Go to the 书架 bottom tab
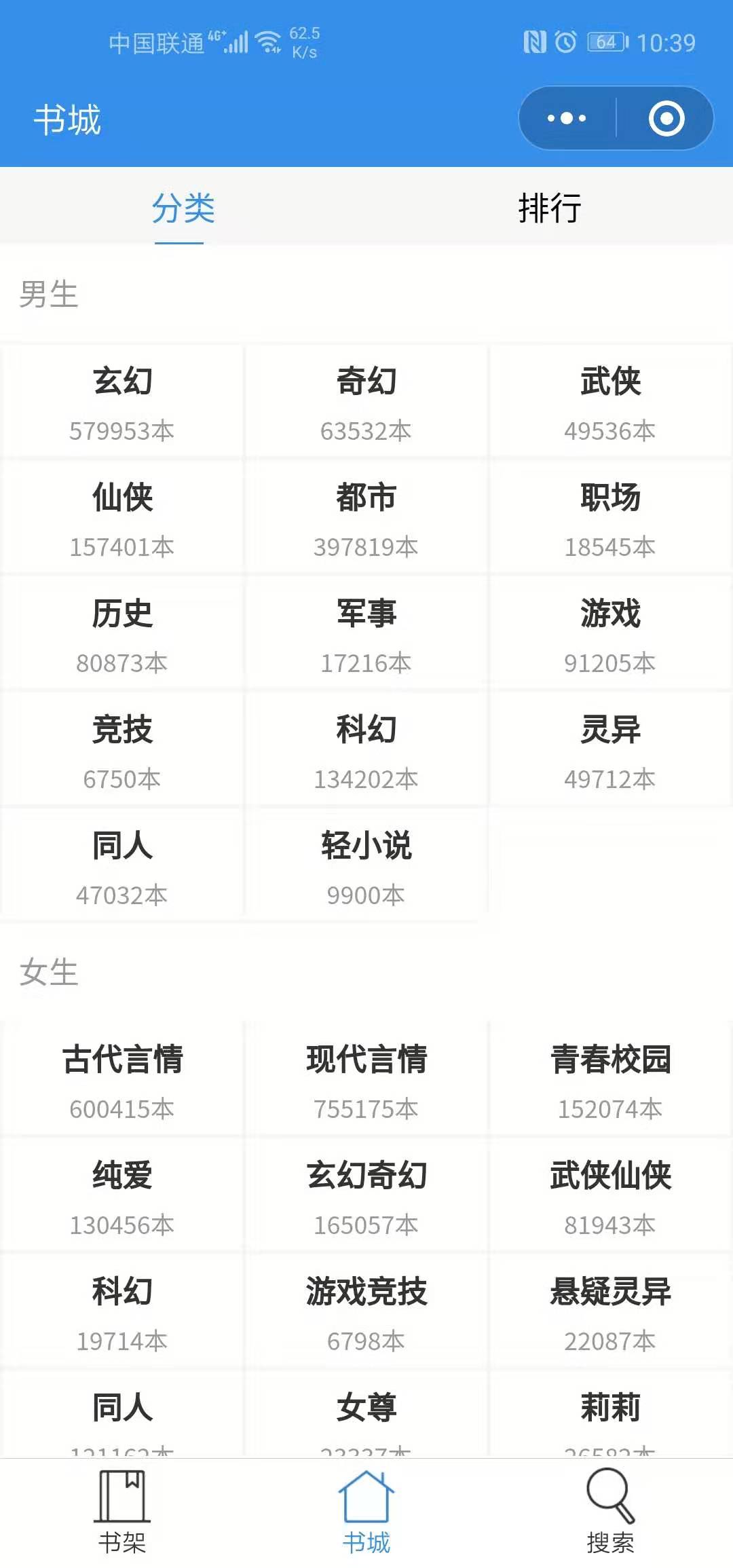This screenshot has height=1568, width=733. [x=122, y=1512]
